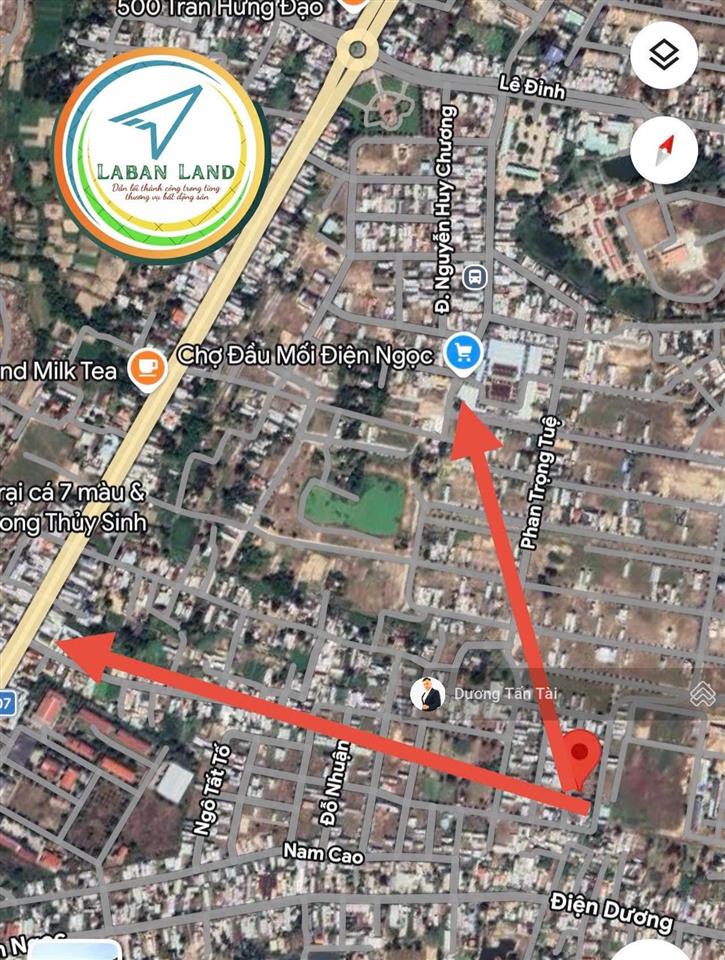Viewport: 725px width, 960px height.
Task: Tap the compass to reset map orientation
Action: click(664, 149)
